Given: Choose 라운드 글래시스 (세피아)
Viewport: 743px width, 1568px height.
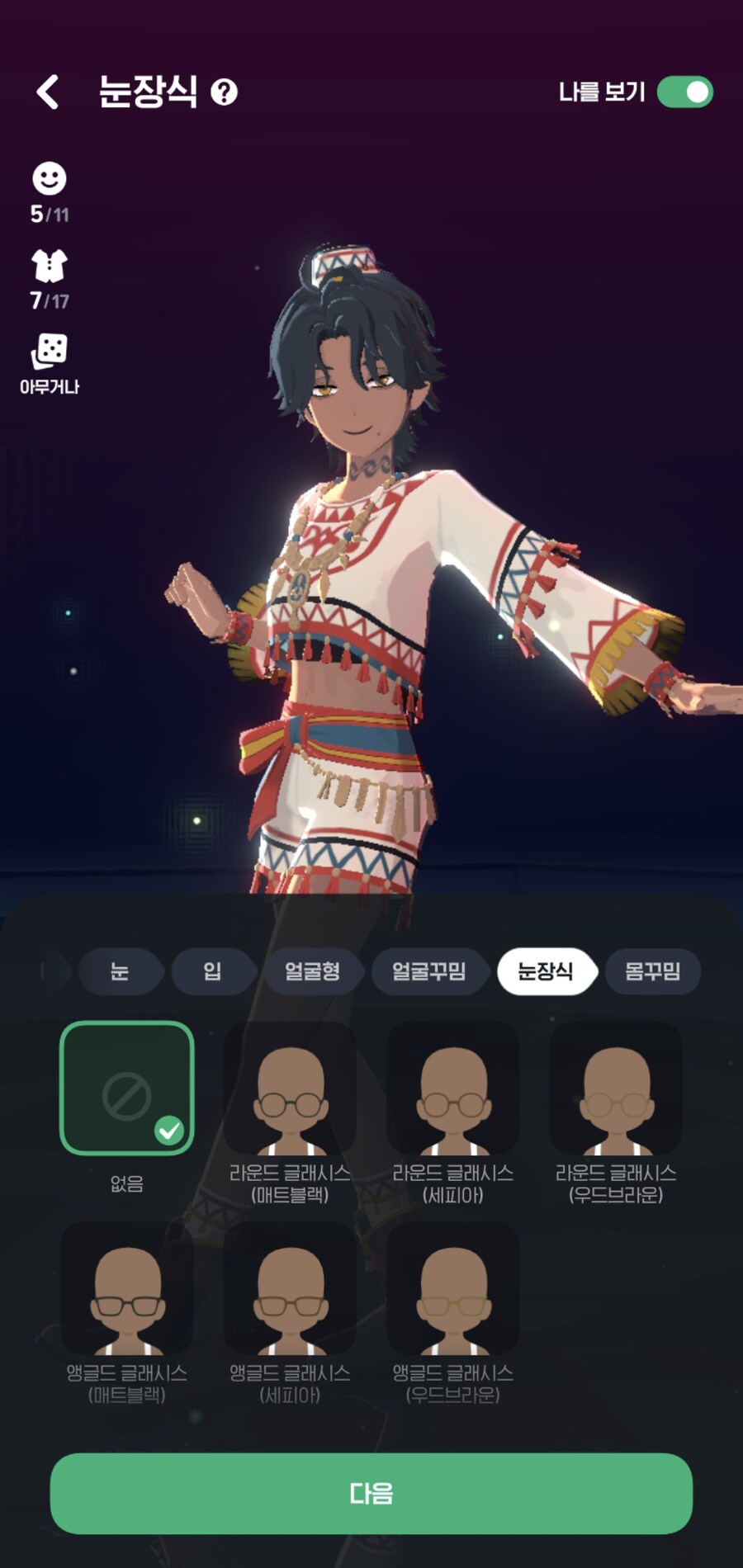Looking at the screenshot, I should tap(452, 1089).
